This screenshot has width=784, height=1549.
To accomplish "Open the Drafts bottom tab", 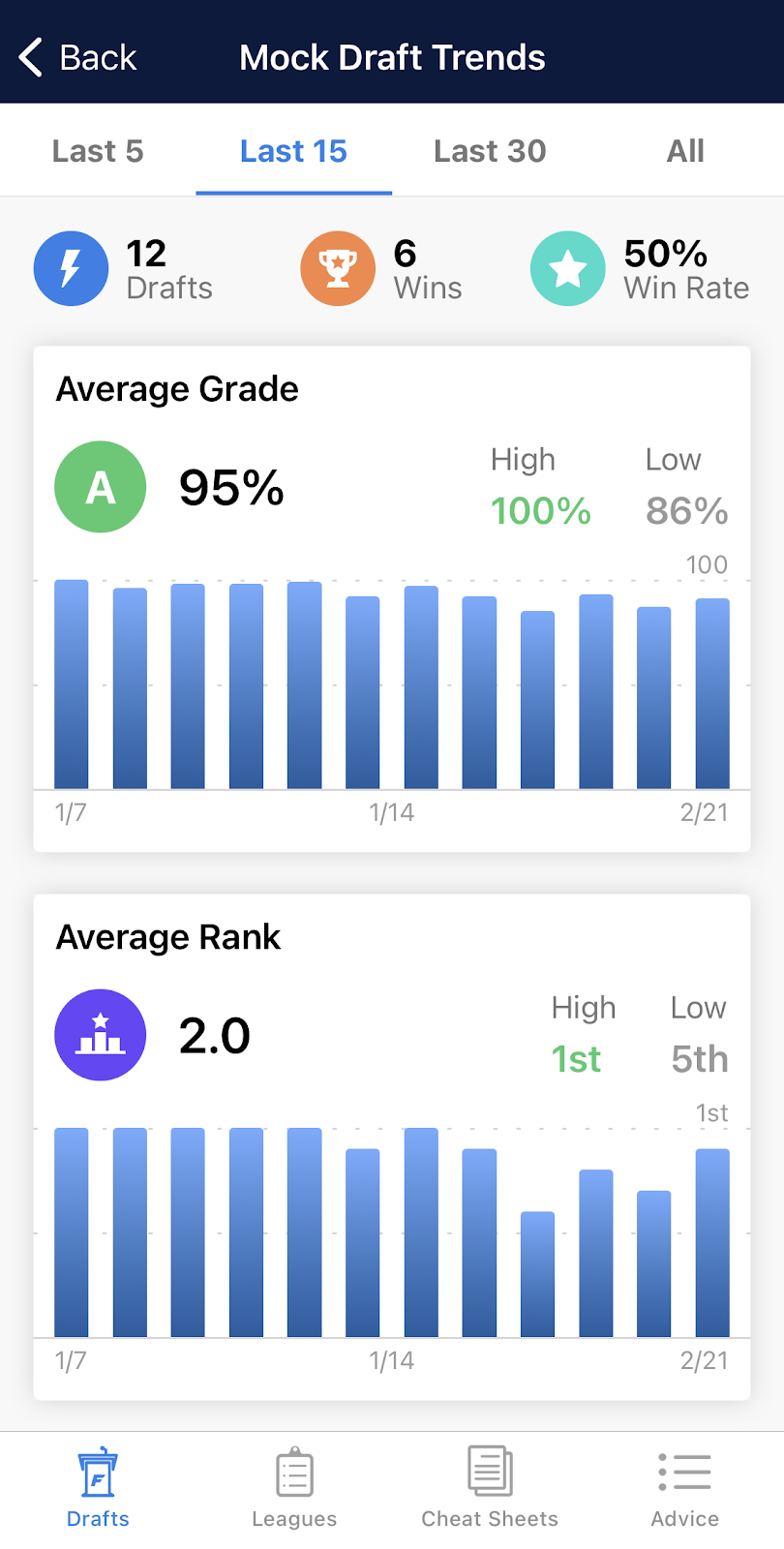I will (98, 1488).
